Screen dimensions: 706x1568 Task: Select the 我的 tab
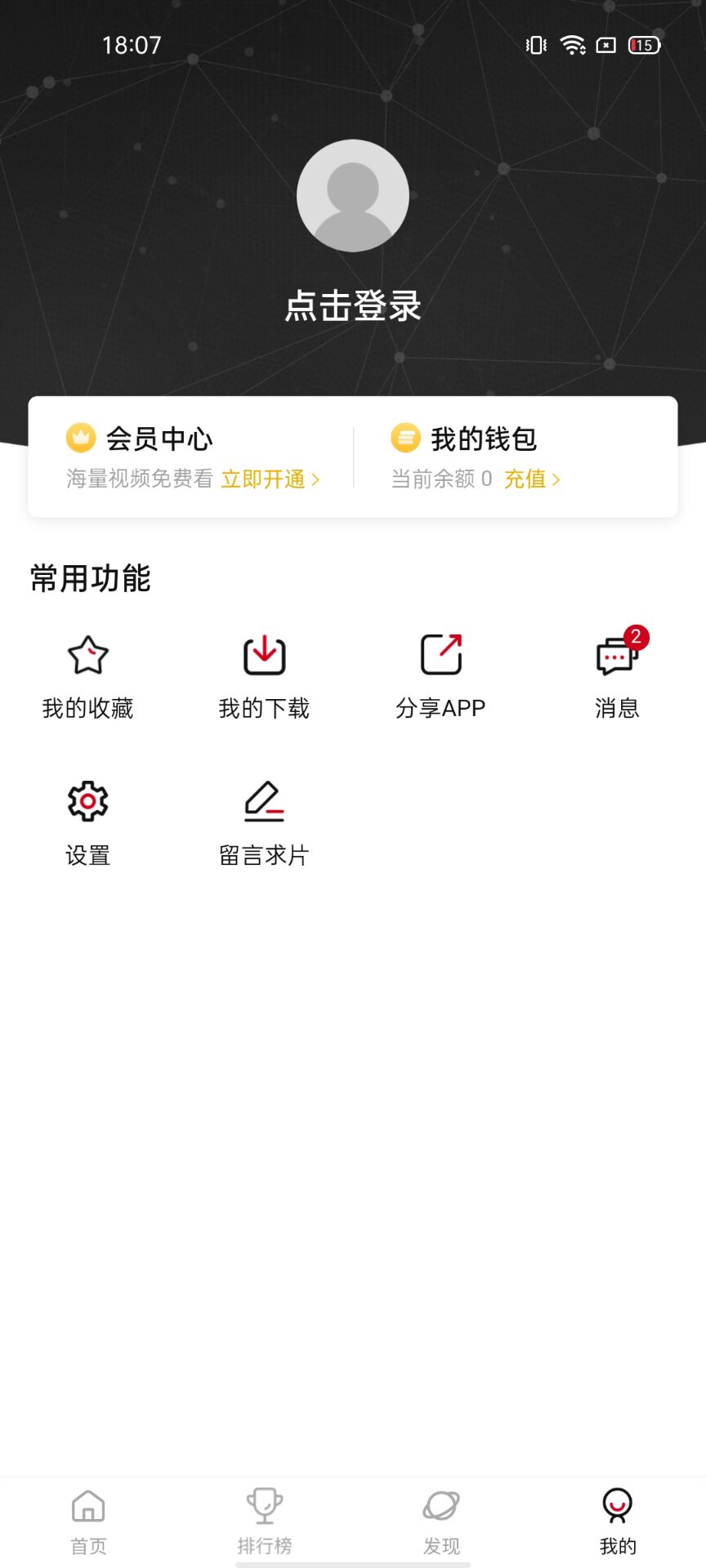[618, 1522]
